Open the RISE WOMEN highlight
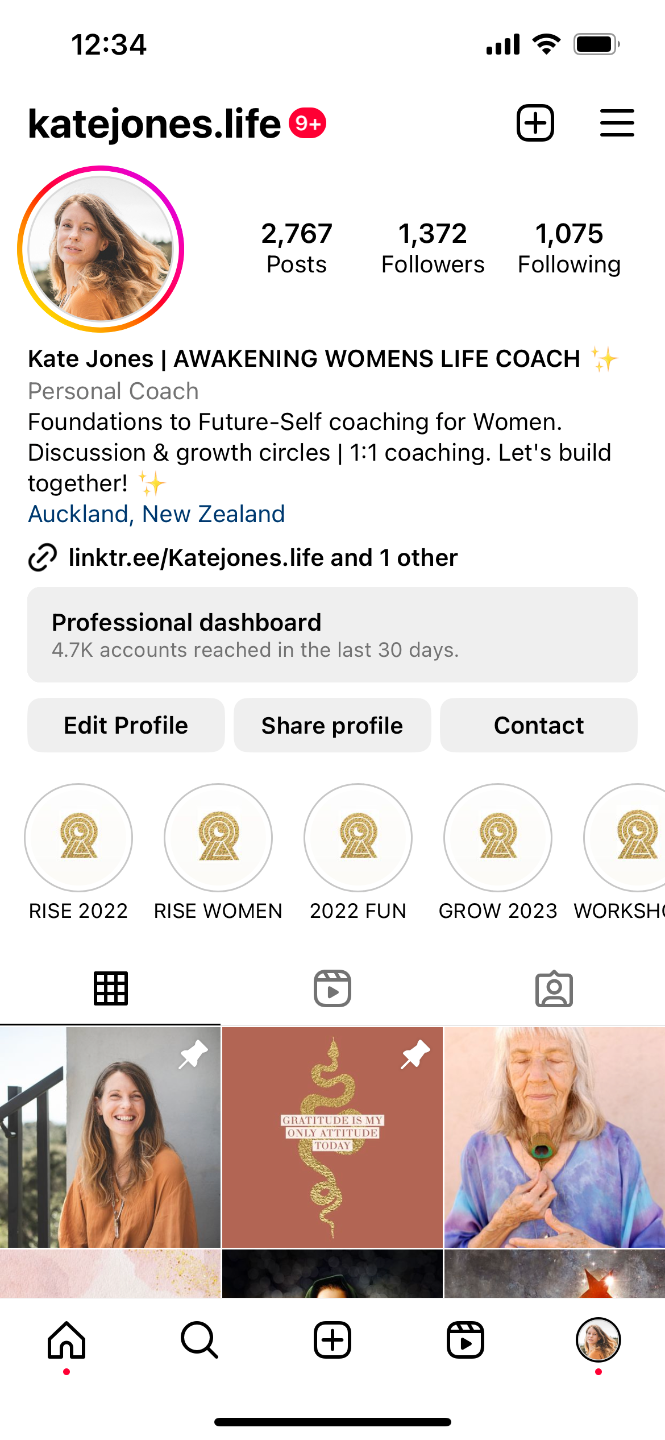 pos(218,838)
